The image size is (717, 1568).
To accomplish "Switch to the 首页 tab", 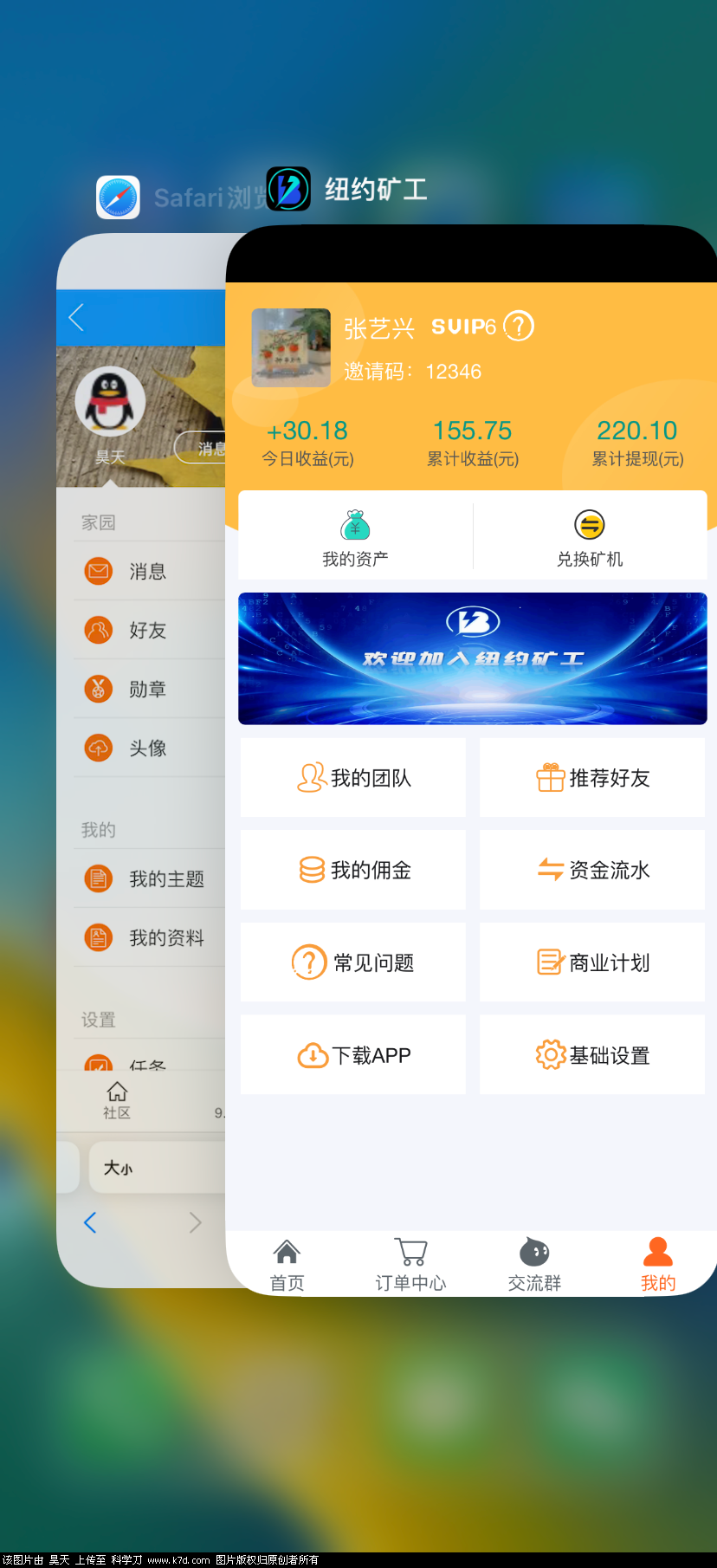I will [x=287, y=1265].
